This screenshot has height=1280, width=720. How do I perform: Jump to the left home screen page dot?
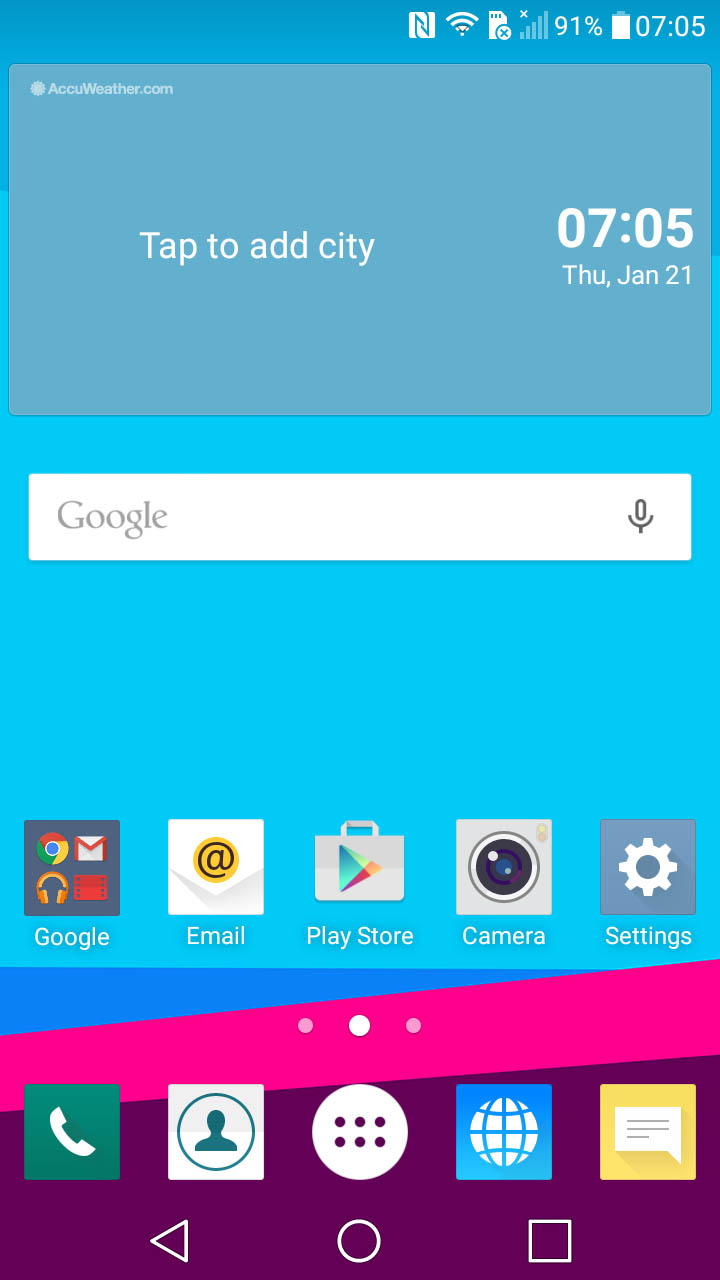click(x=306, y=1026)
